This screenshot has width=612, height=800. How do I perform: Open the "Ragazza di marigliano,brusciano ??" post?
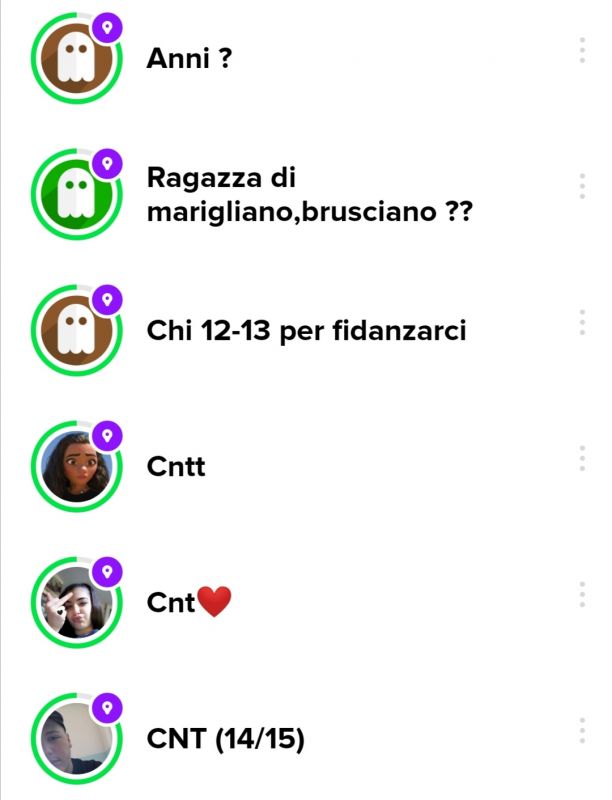click(x=310, y=195)
